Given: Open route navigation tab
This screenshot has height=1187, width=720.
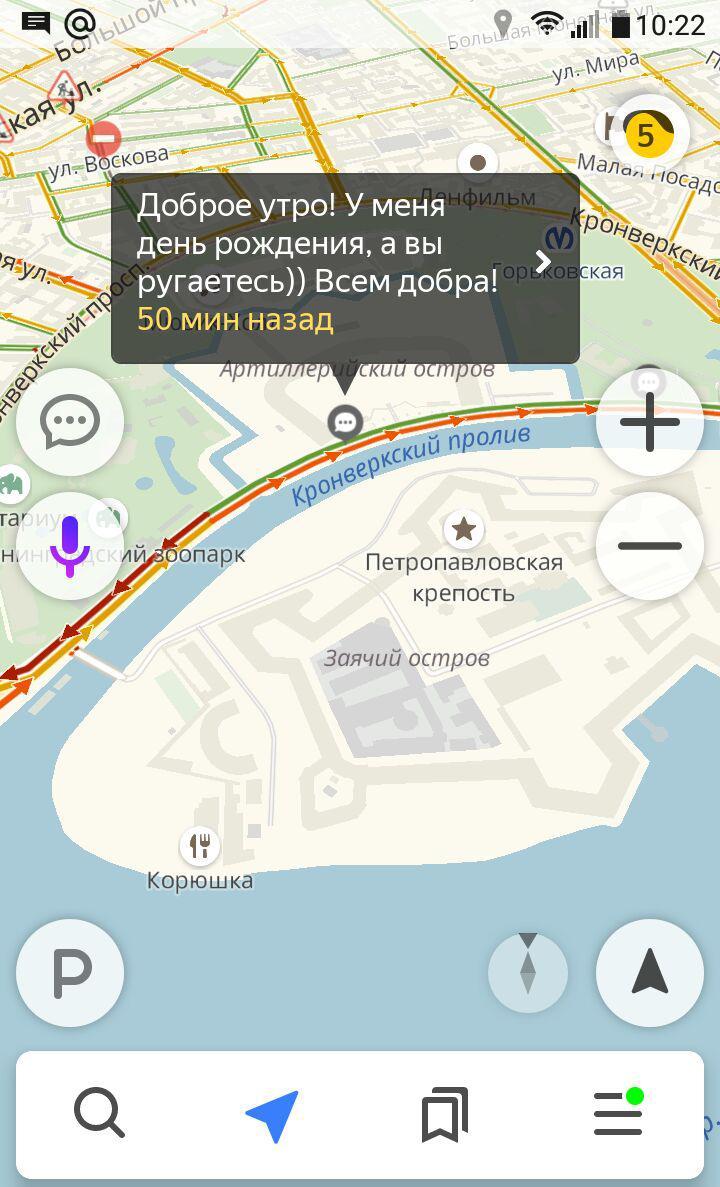Looking at the screenshot, I should coord(272,1114).
